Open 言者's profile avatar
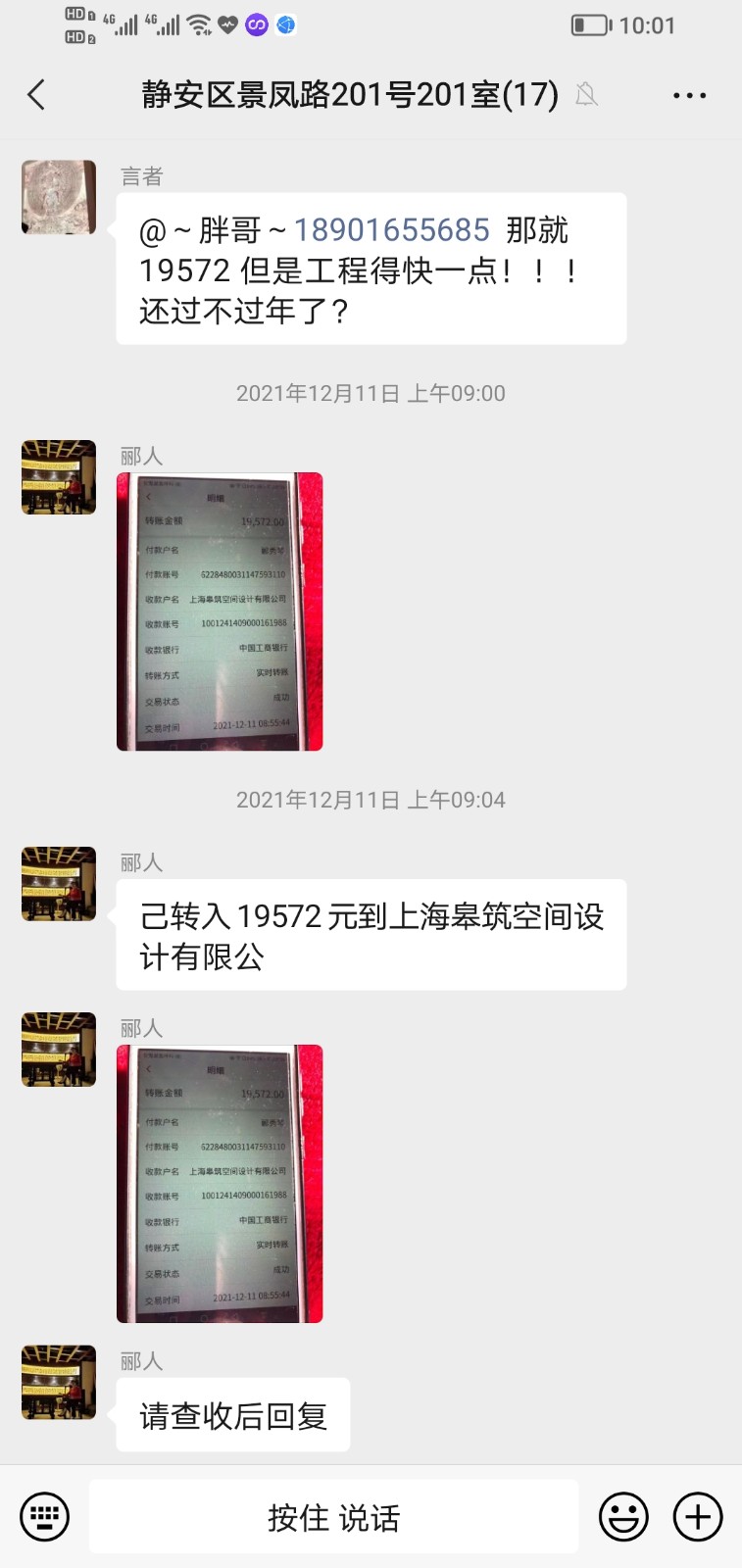Viewport: 742px width, 1568px height. tap(59, 197)
